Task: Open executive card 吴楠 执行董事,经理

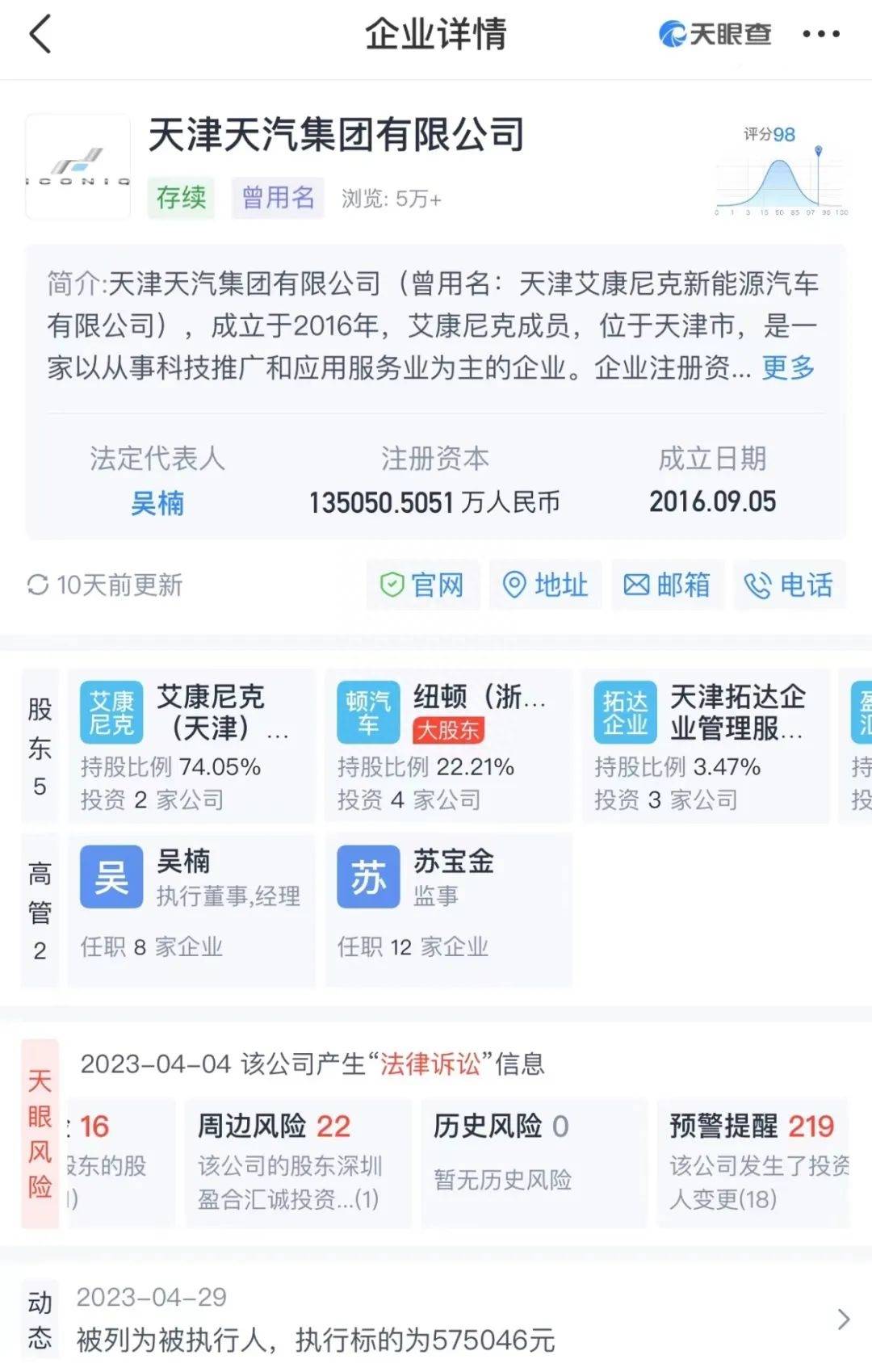Action: click(191, 909)
